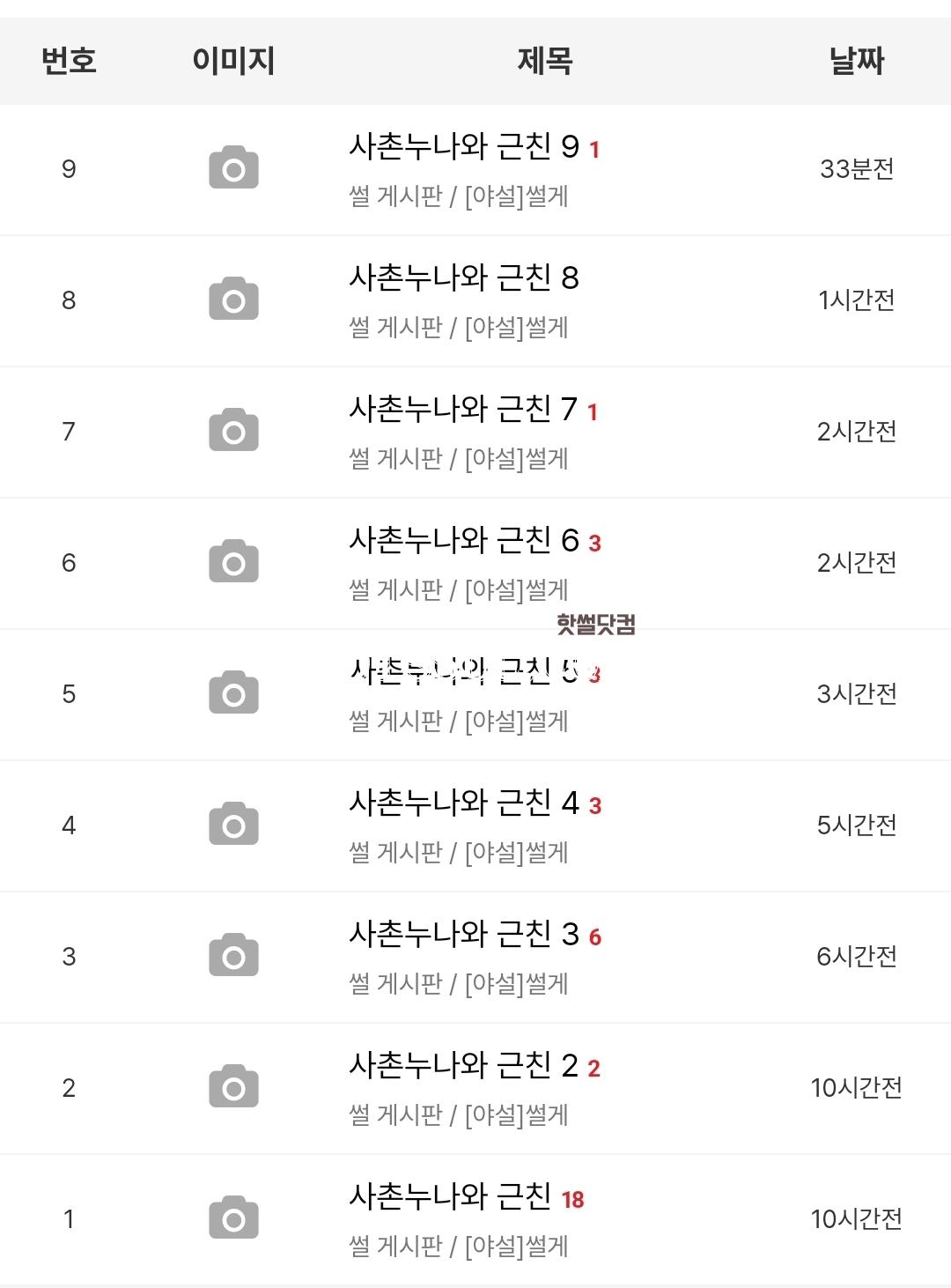Open post number 4 from 5시간전
The width and height of the screenshot is (951, 1288).
click(x=463, y=803)
